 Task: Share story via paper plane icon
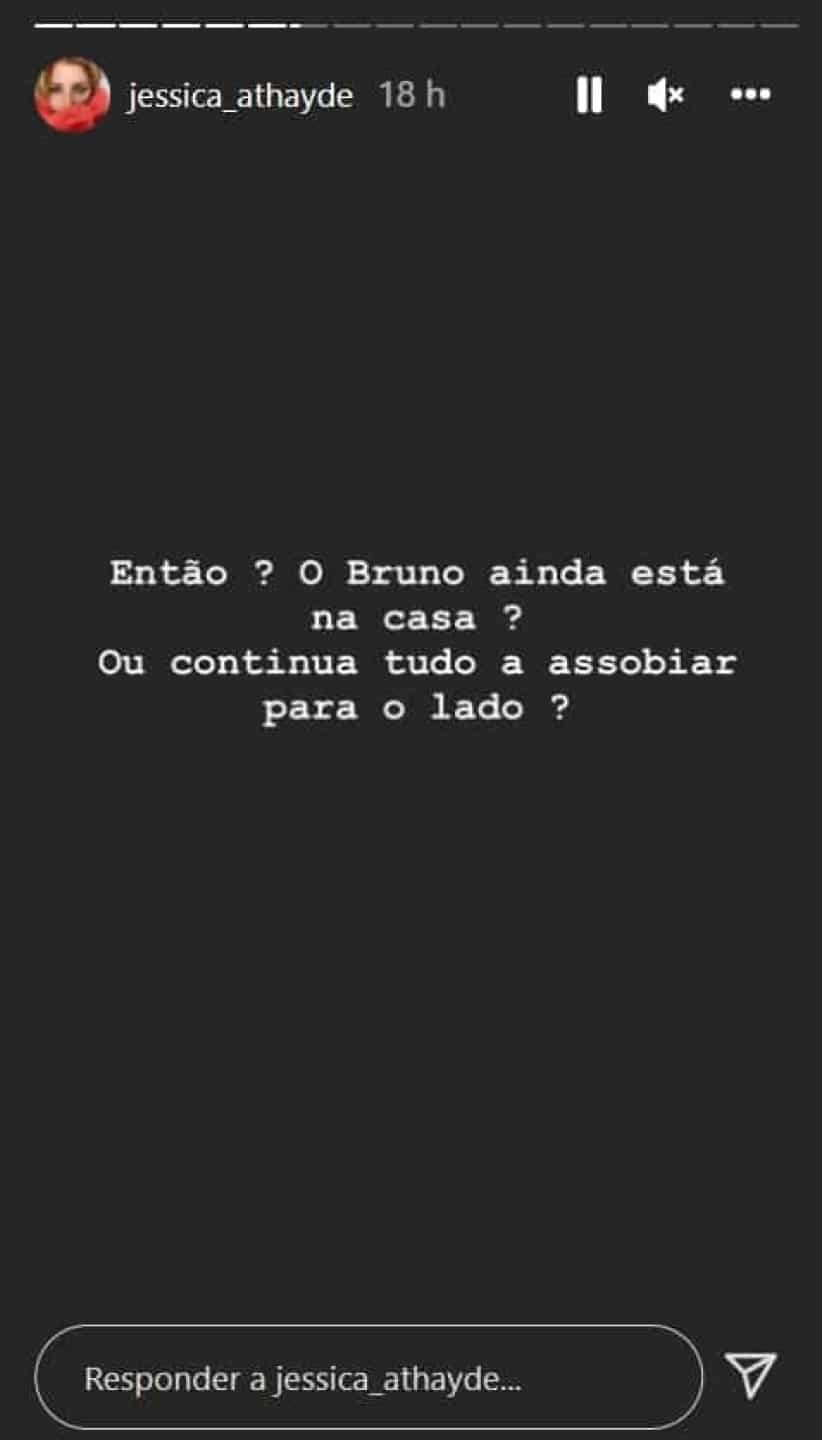(750, 1375)
